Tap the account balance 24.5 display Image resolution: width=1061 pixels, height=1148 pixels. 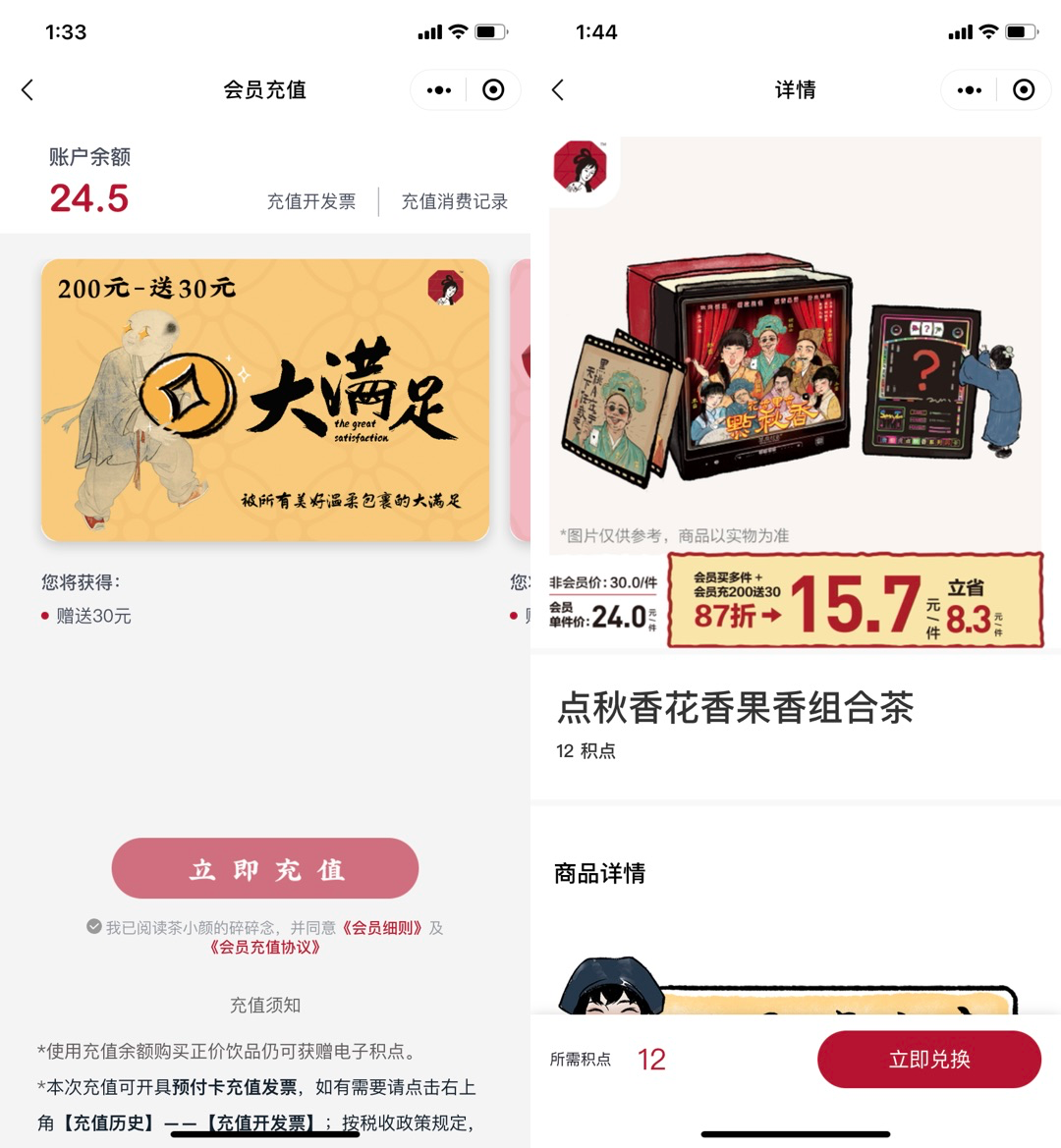click(88, 197)
